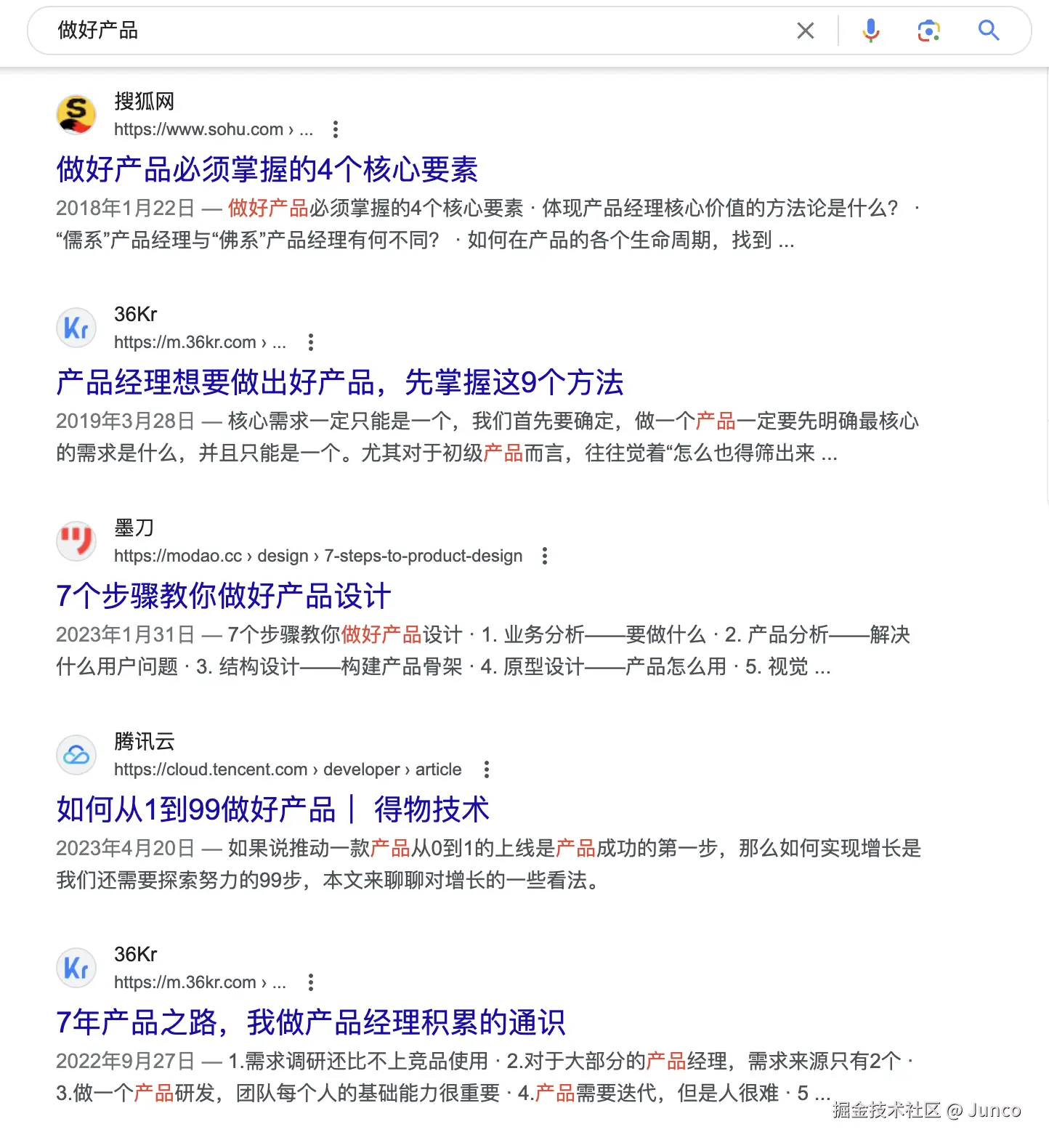Open result 7个步骤教你做好产品设计
Viewport: 1049px width, 1148px height.
coord(223,596)
